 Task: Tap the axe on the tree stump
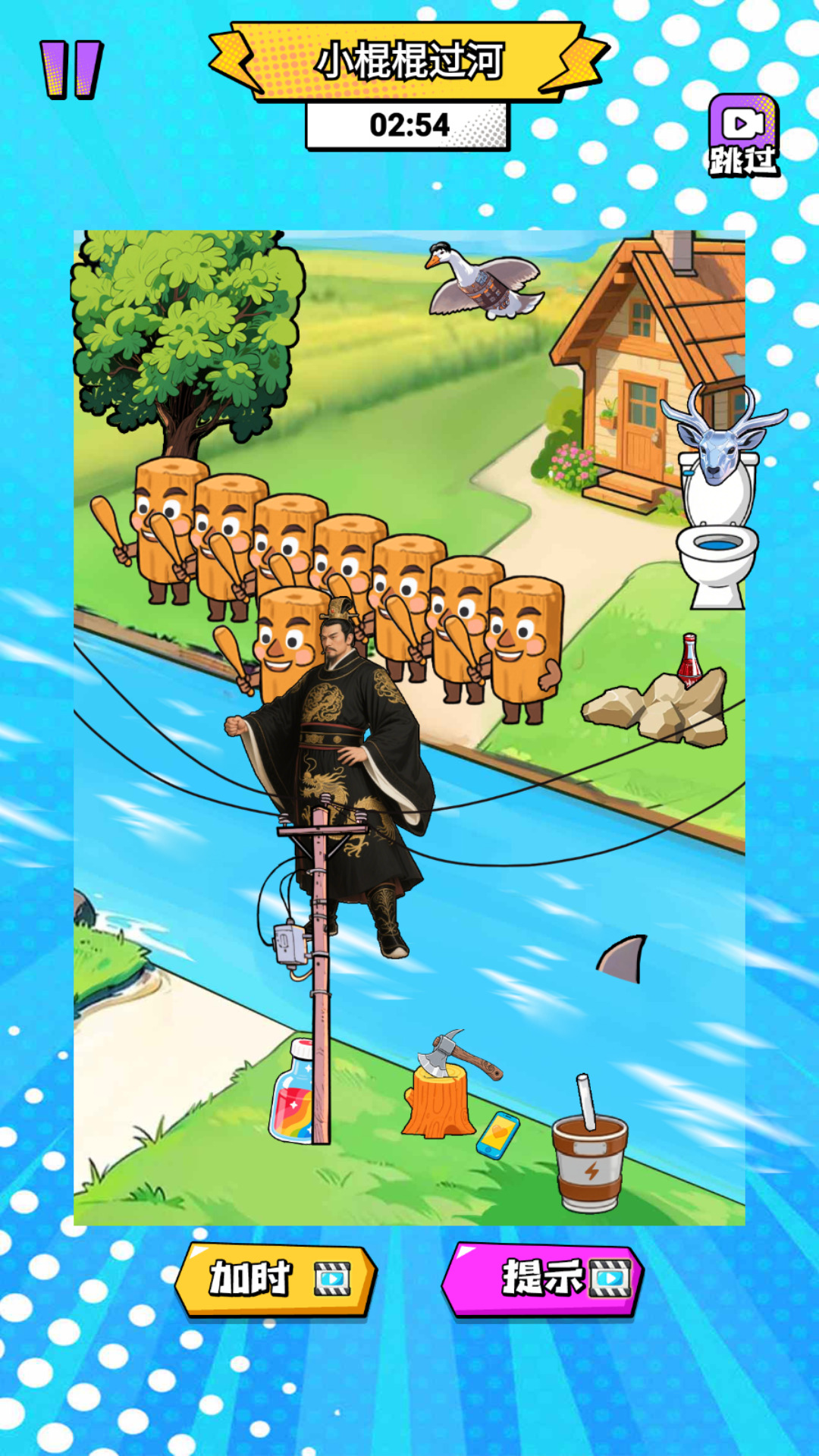460,1053
